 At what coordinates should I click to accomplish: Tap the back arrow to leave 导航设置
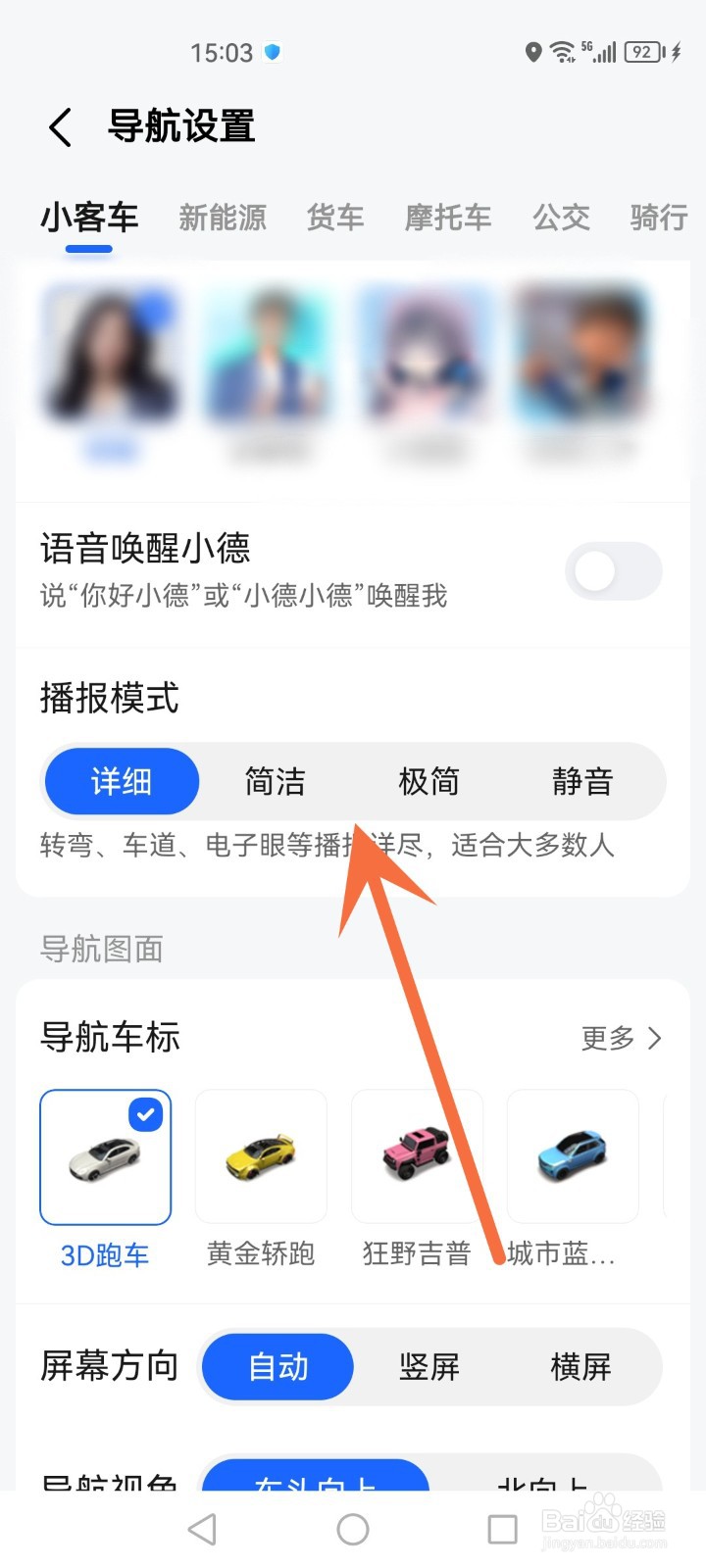59,126
